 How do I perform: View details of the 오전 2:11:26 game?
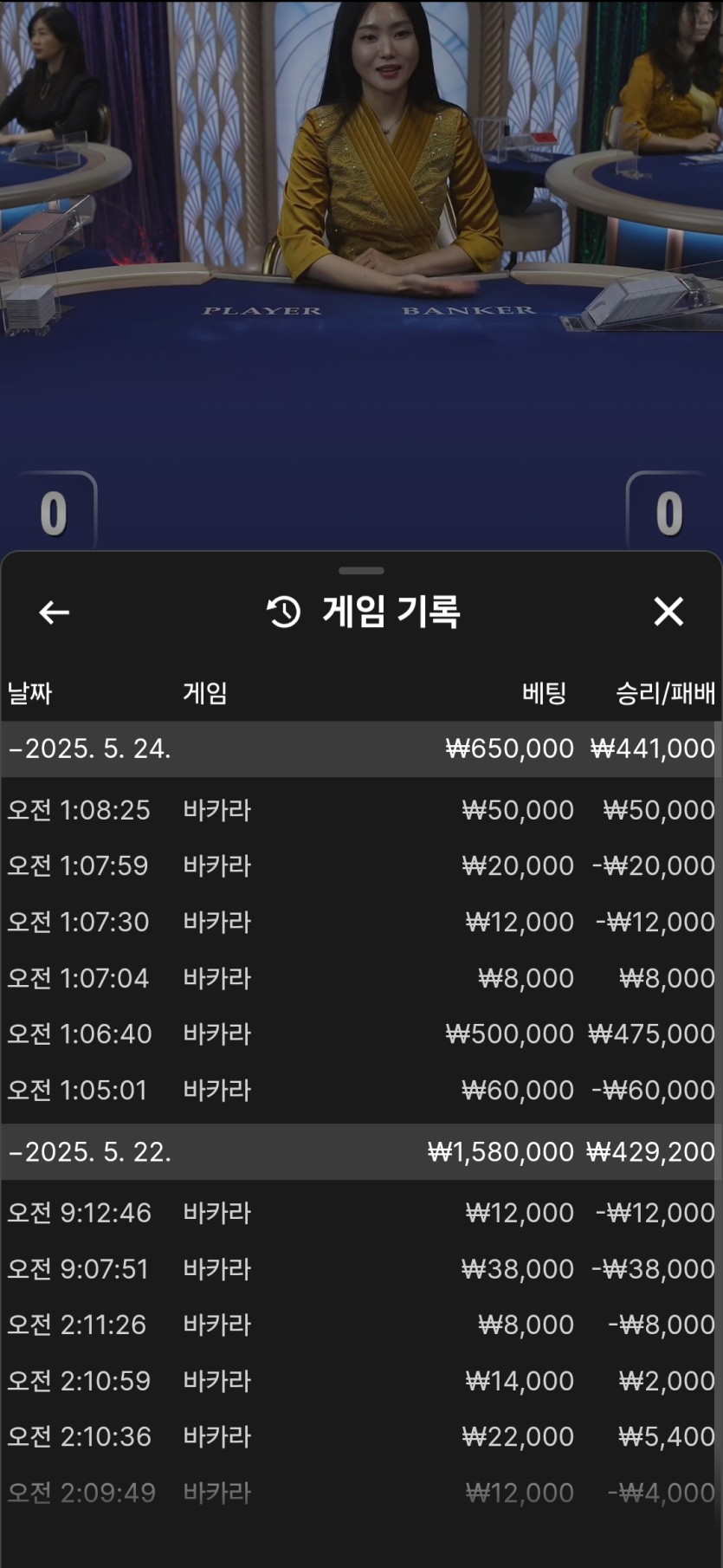[361, 1325]
